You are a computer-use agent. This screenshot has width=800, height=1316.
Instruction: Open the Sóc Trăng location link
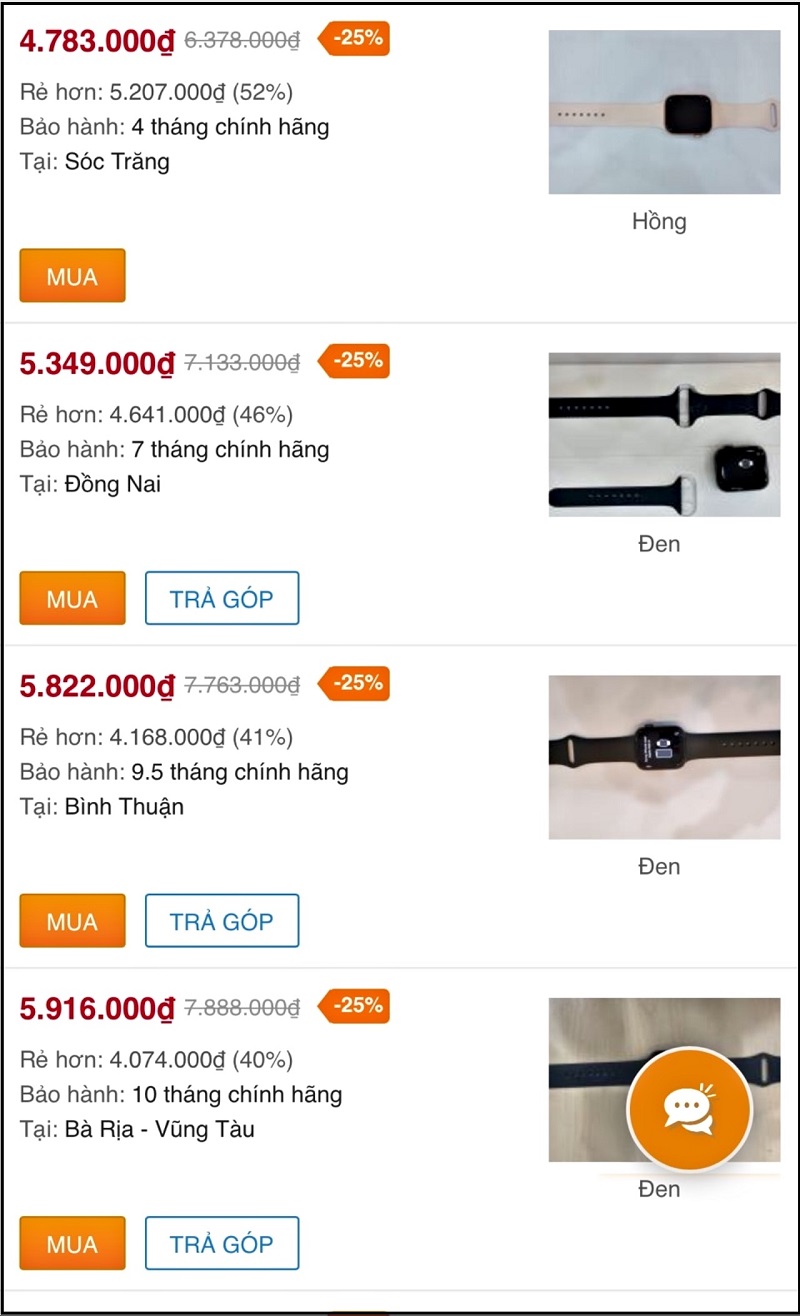(115, 161)
